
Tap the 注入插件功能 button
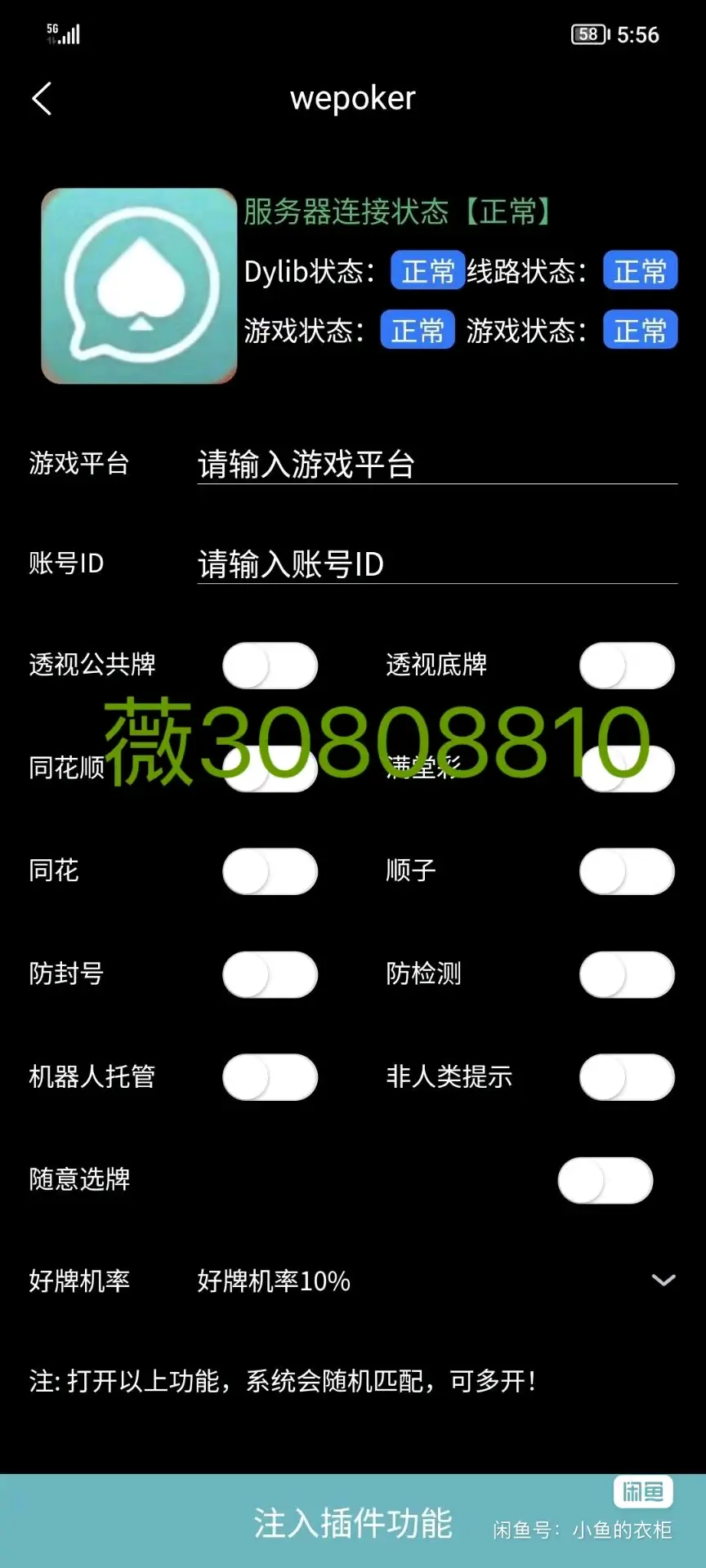click(x=353, y=1522)
